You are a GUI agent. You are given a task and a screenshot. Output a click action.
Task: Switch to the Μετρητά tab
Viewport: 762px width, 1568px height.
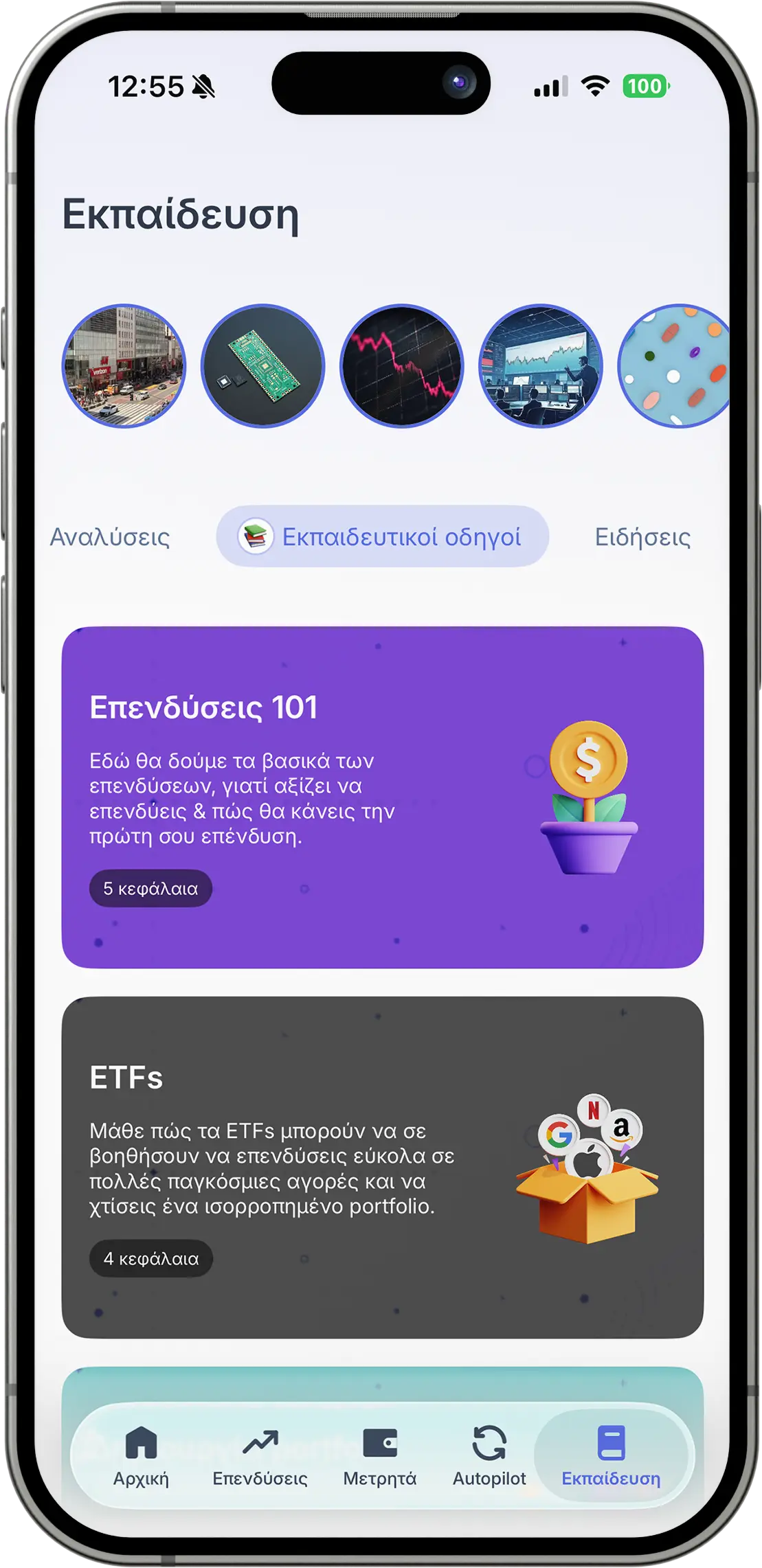(x=380, y=1456)
